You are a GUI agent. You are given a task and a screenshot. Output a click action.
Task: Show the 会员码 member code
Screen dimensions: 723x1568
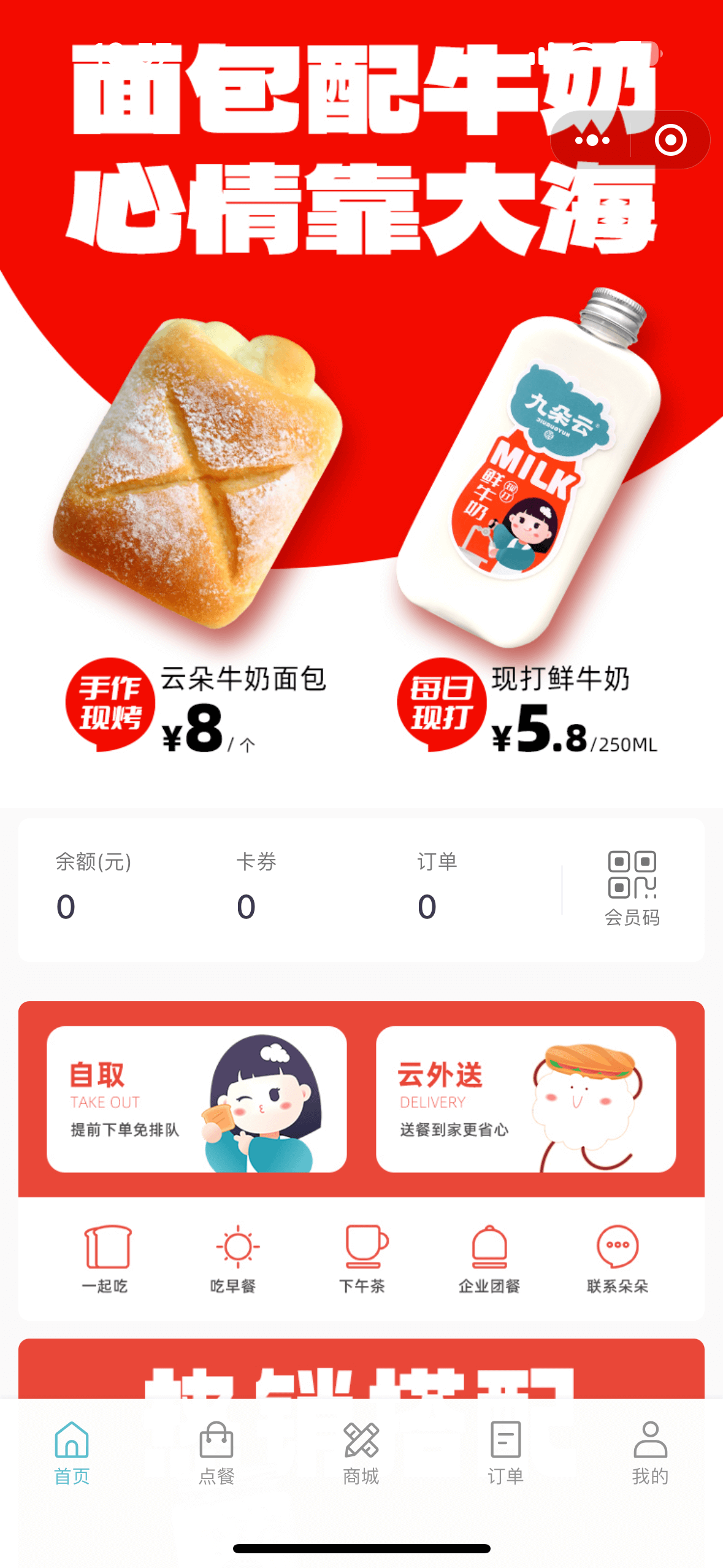pos(632,887)
